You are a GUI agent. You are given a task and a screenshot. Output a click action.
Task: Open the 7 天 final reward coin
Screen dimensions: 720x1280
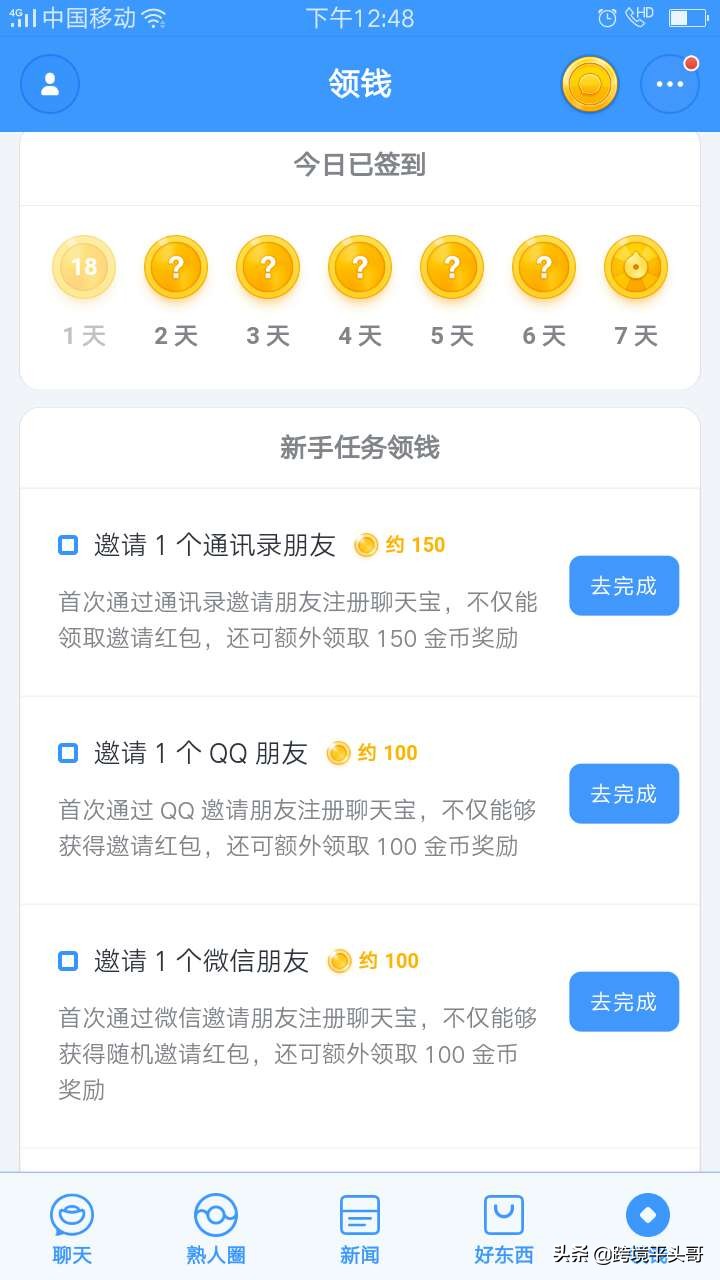[x=636, y=266]
